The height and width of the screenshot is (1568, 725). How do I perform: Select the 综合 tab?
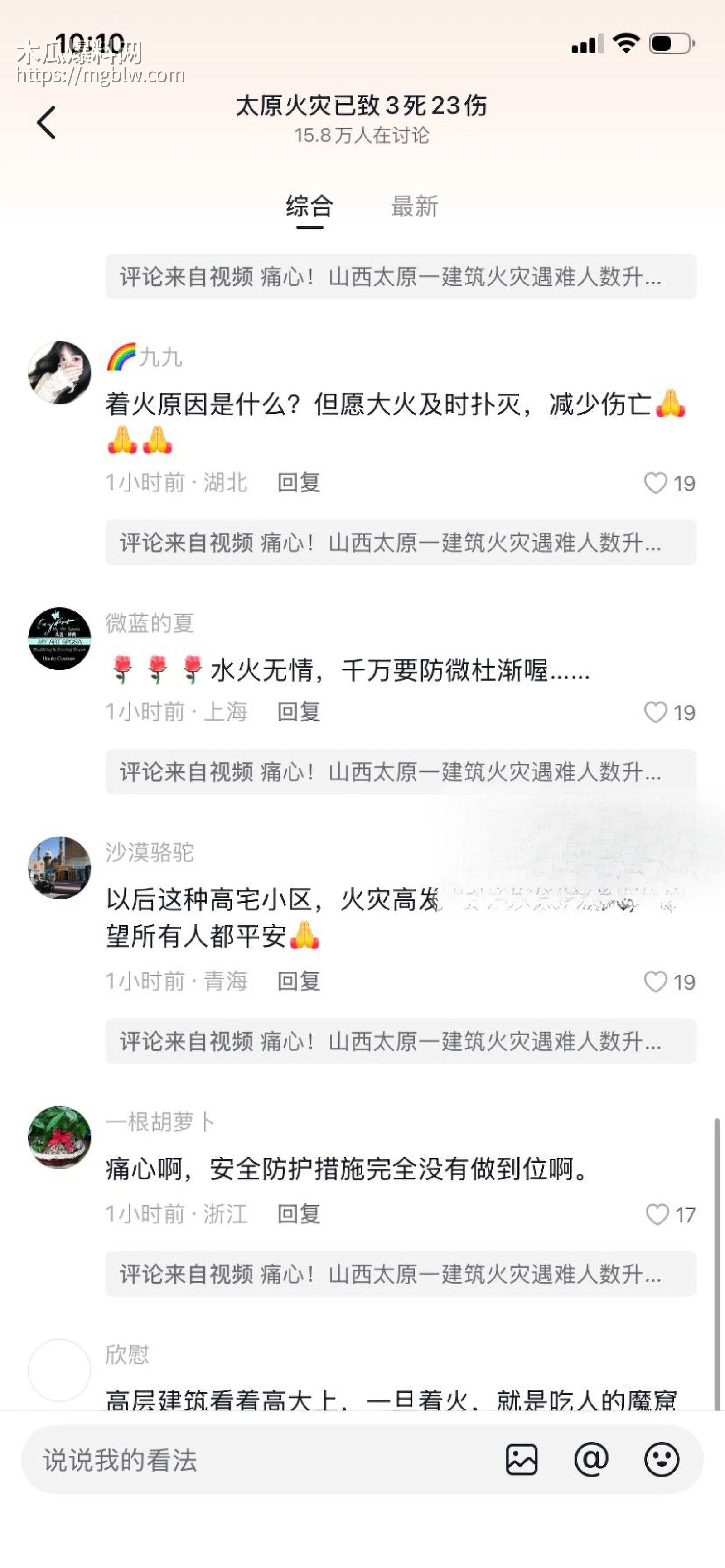(309, 207)
